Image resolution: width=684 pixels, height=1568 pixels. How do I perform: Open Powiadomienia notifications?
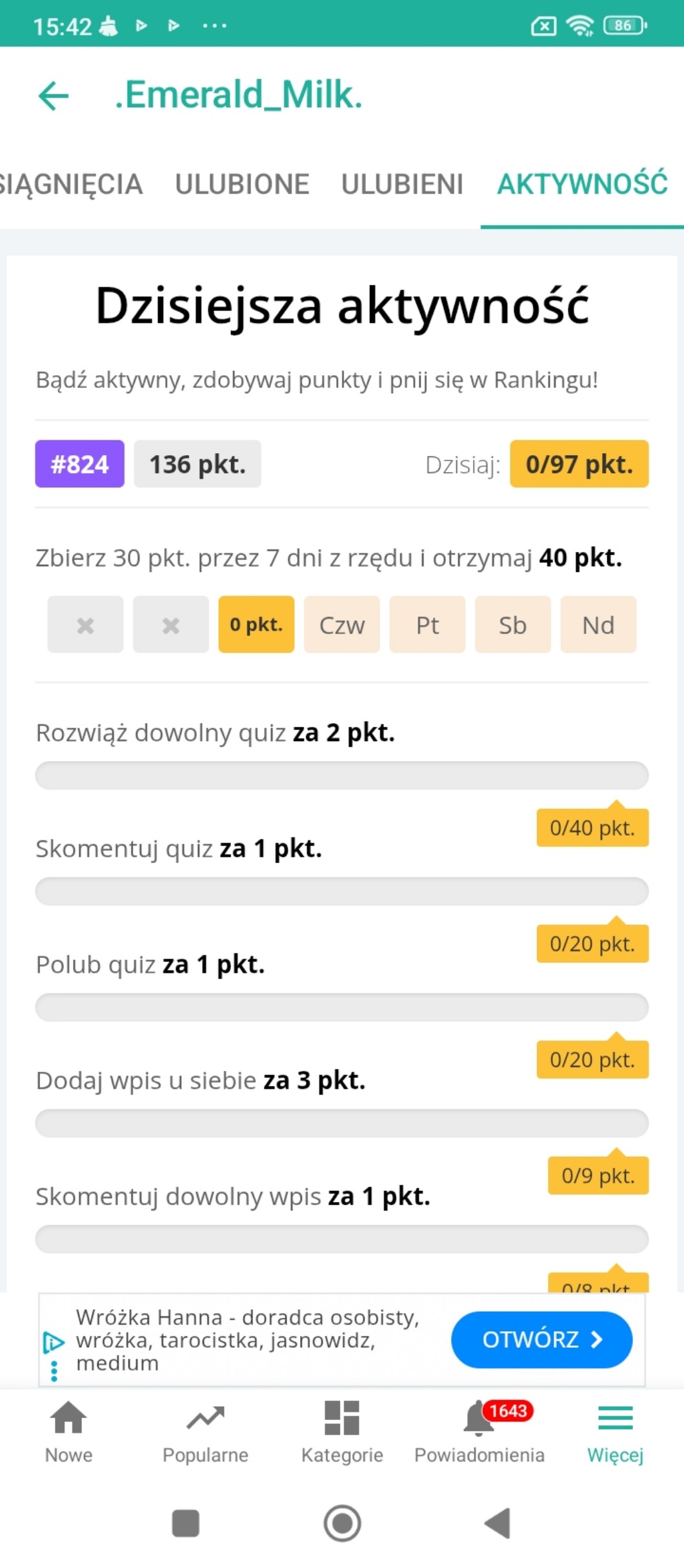(479, 1431)
